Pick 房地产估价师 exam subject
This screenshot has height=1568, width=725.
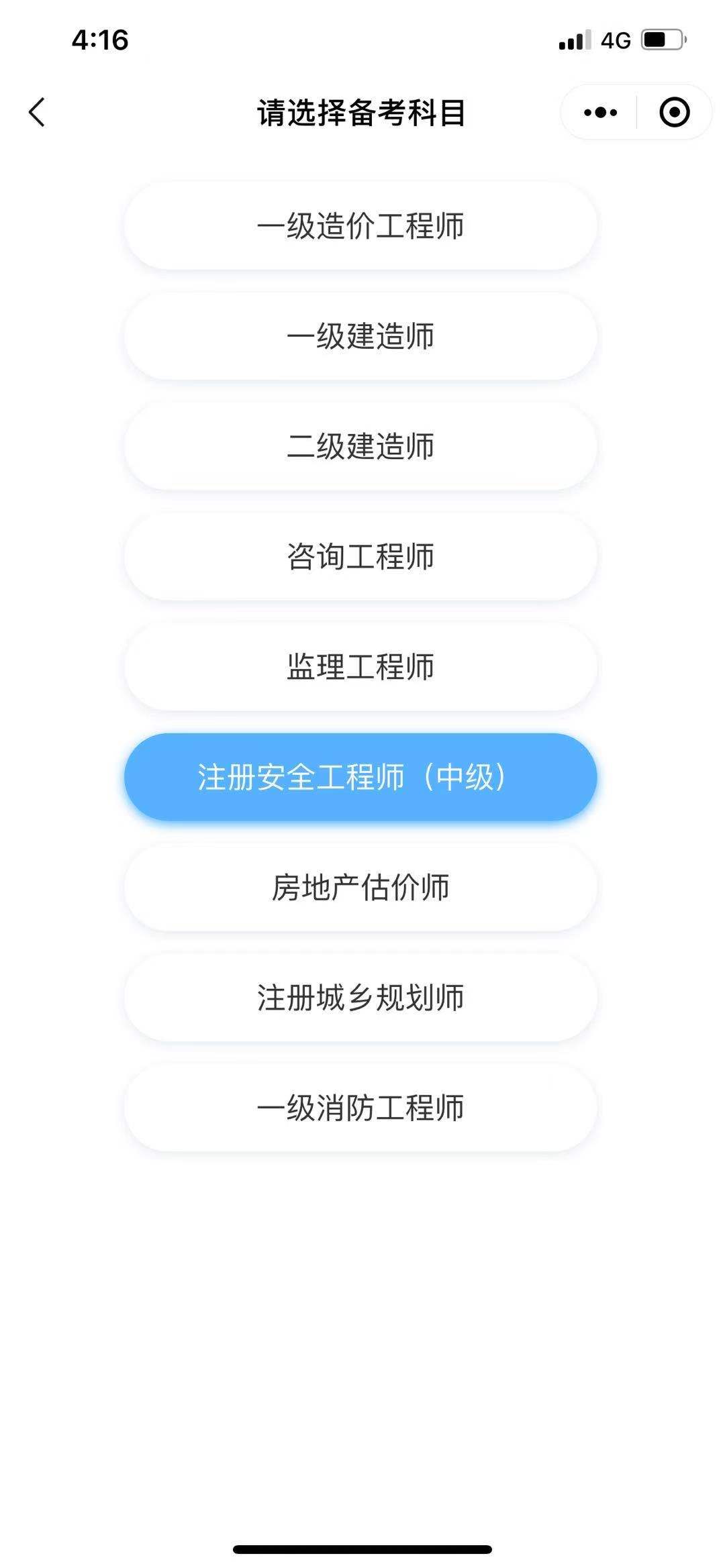click(359, 887)
